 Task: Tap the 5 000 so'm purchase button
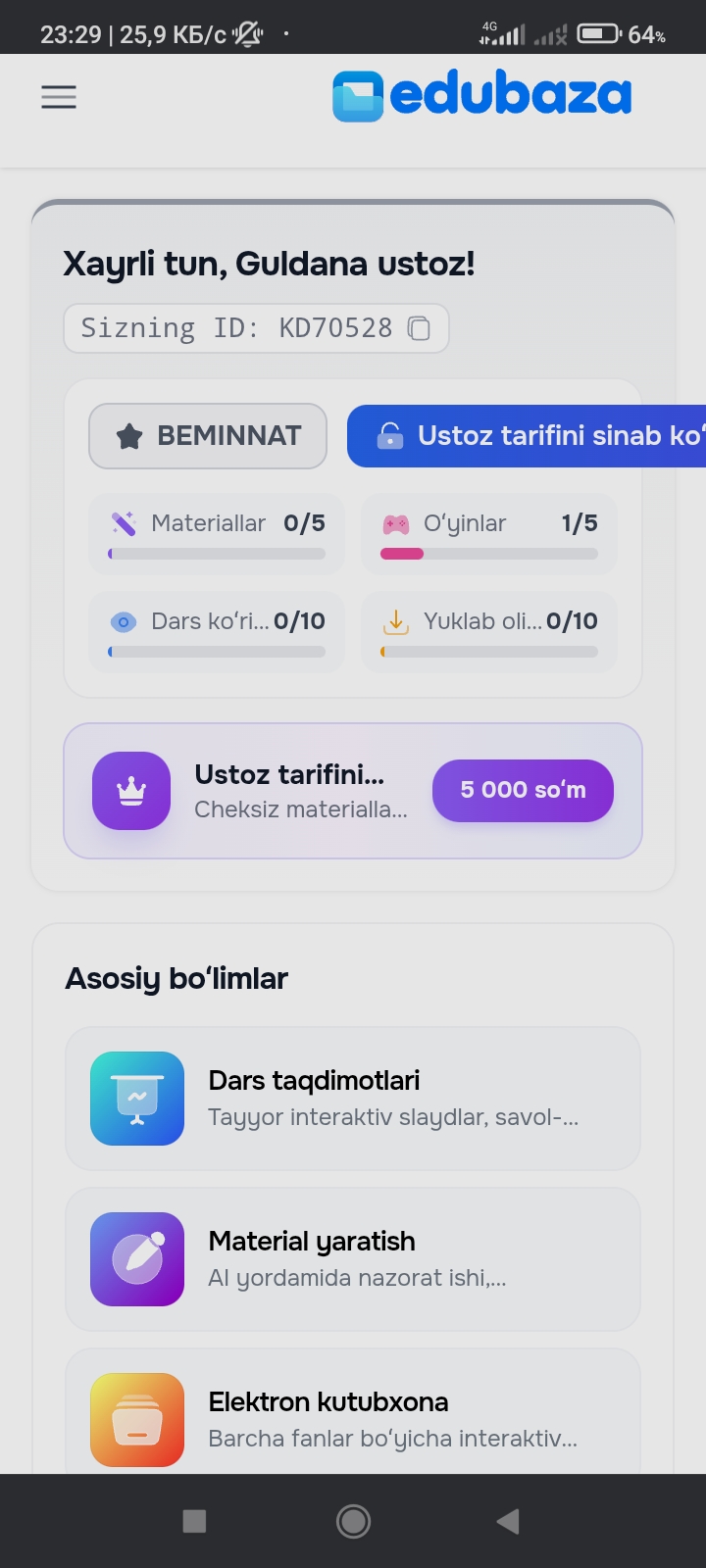click(523, 790)
